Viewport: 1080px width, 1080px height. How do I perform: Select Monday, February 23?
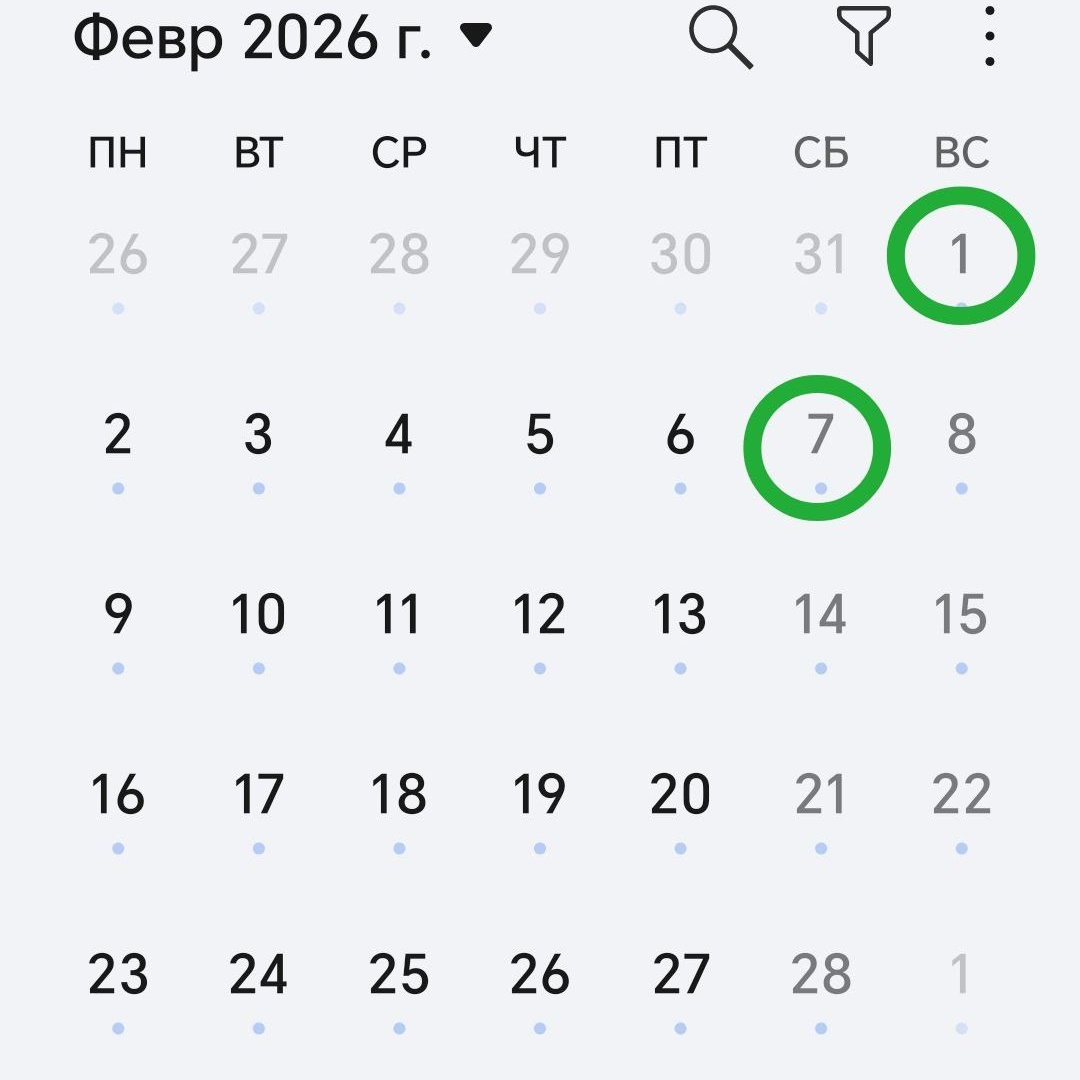118,975
